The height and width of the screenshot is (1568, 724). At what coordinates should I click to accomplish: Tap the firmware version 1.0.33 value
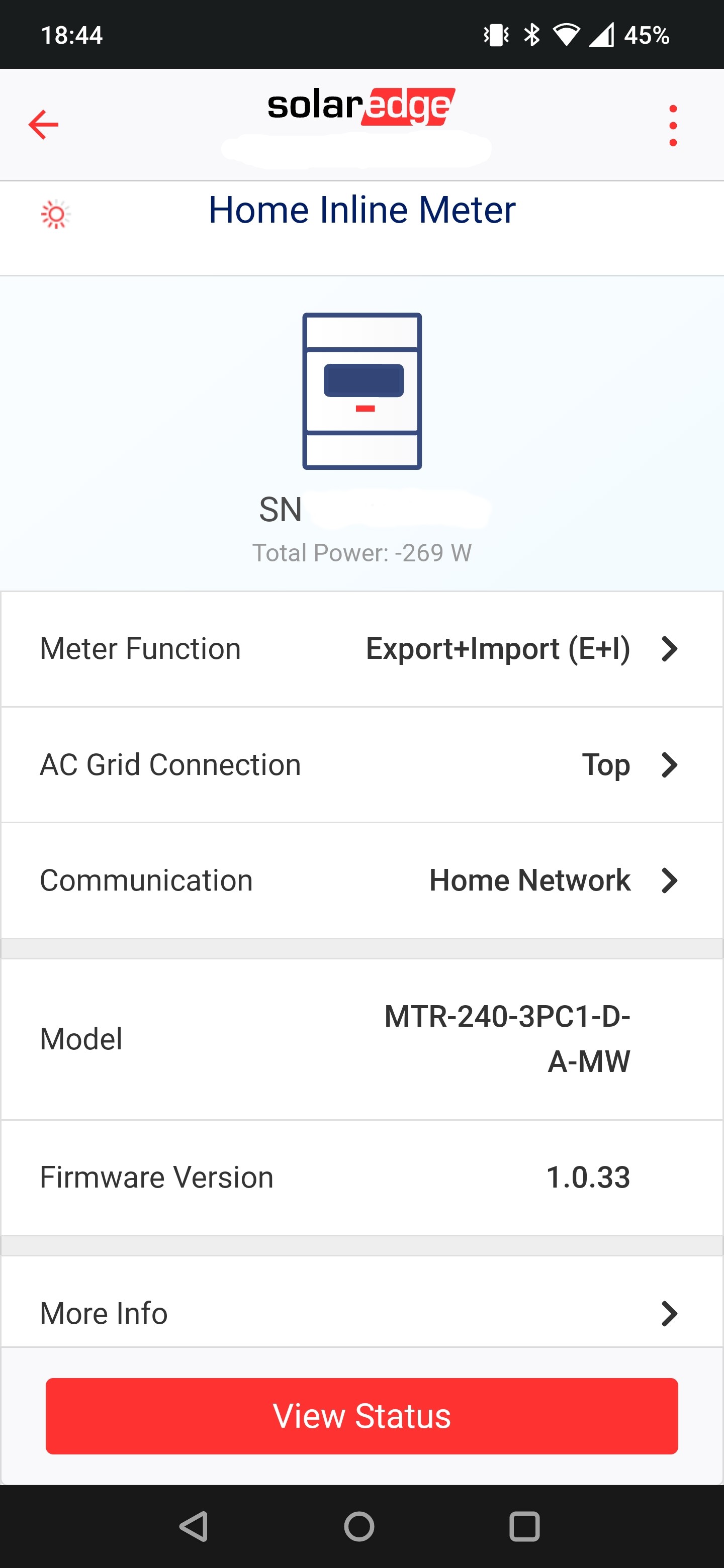point(588,1177)
